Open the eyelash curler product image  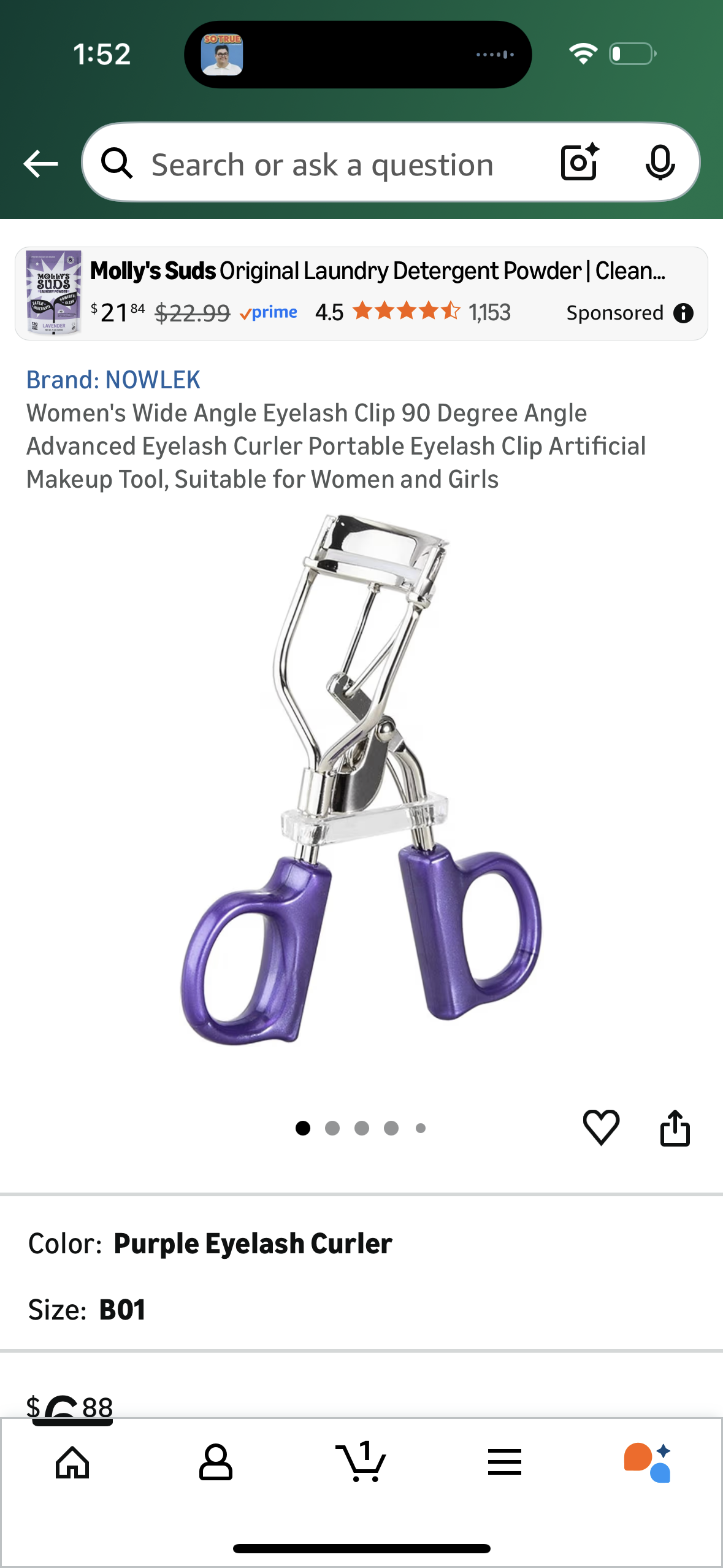[362, 779]
